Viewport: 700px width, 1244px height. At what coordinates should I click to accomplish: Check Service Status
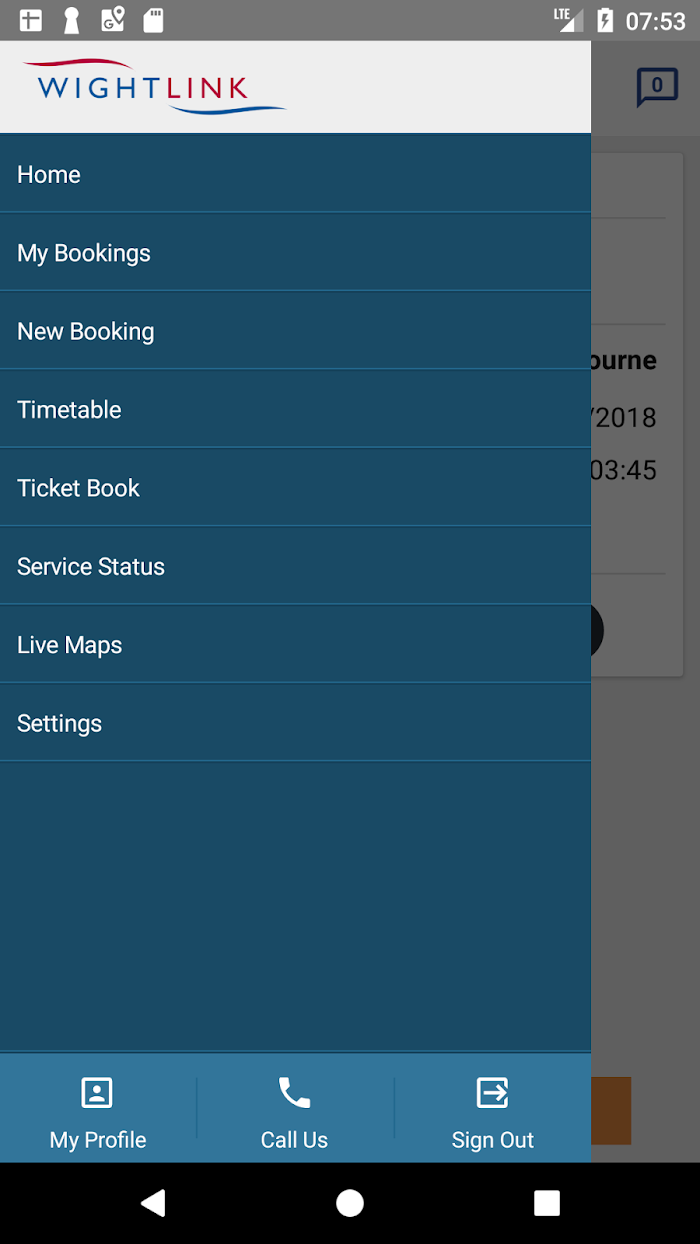295,566
